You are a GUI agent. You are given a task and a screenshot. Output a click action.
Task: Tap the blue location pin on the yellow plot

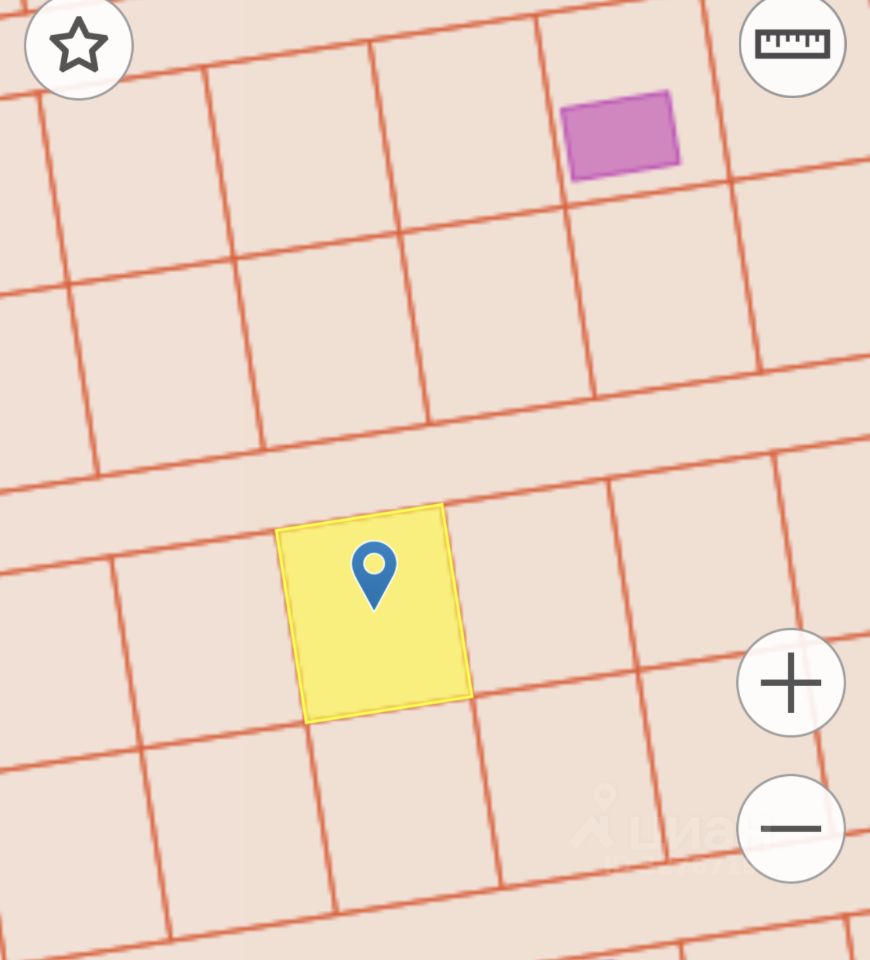click(374, 572)
